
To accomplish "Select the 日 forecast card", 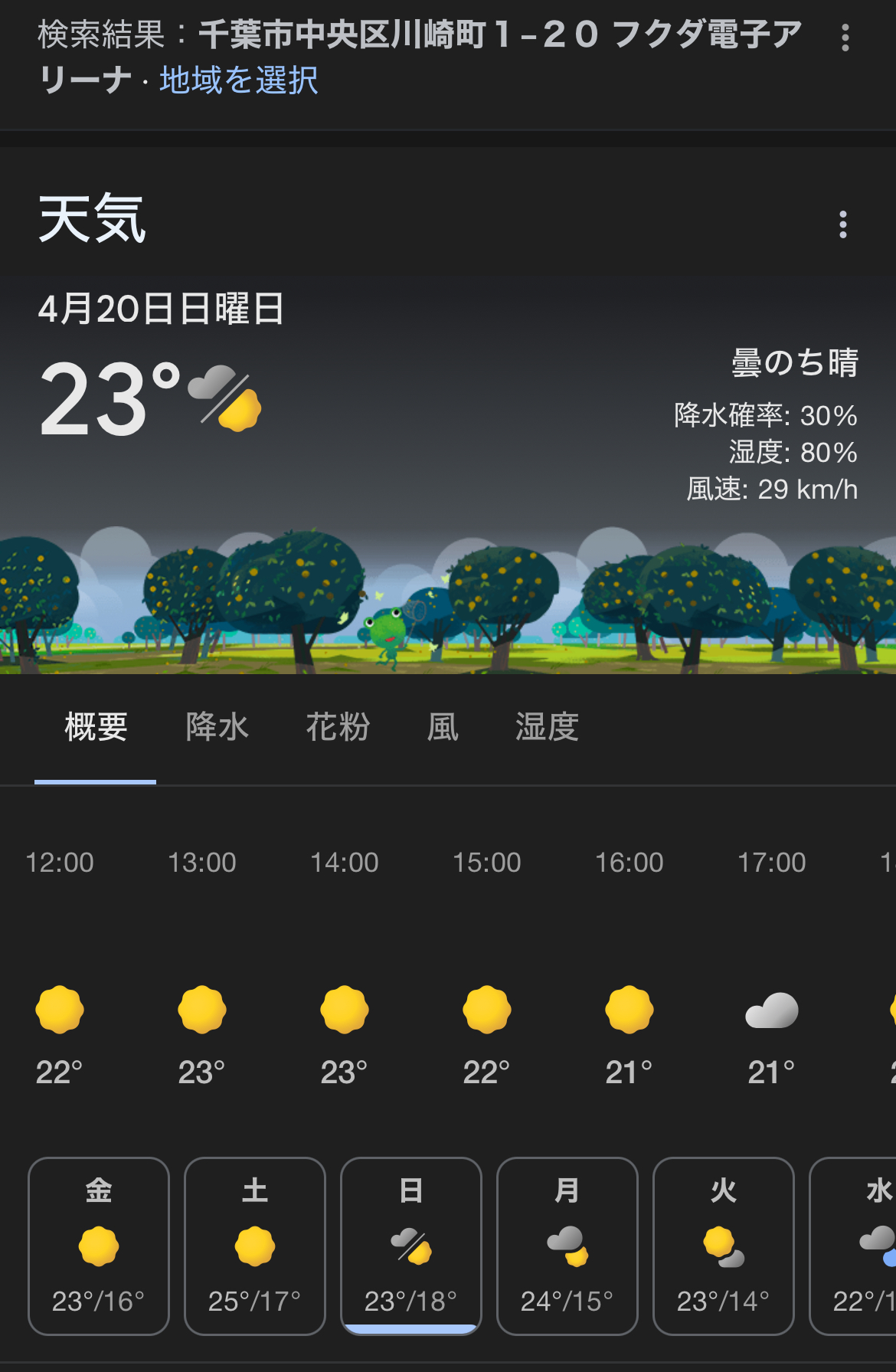I will pos(411,1246).
